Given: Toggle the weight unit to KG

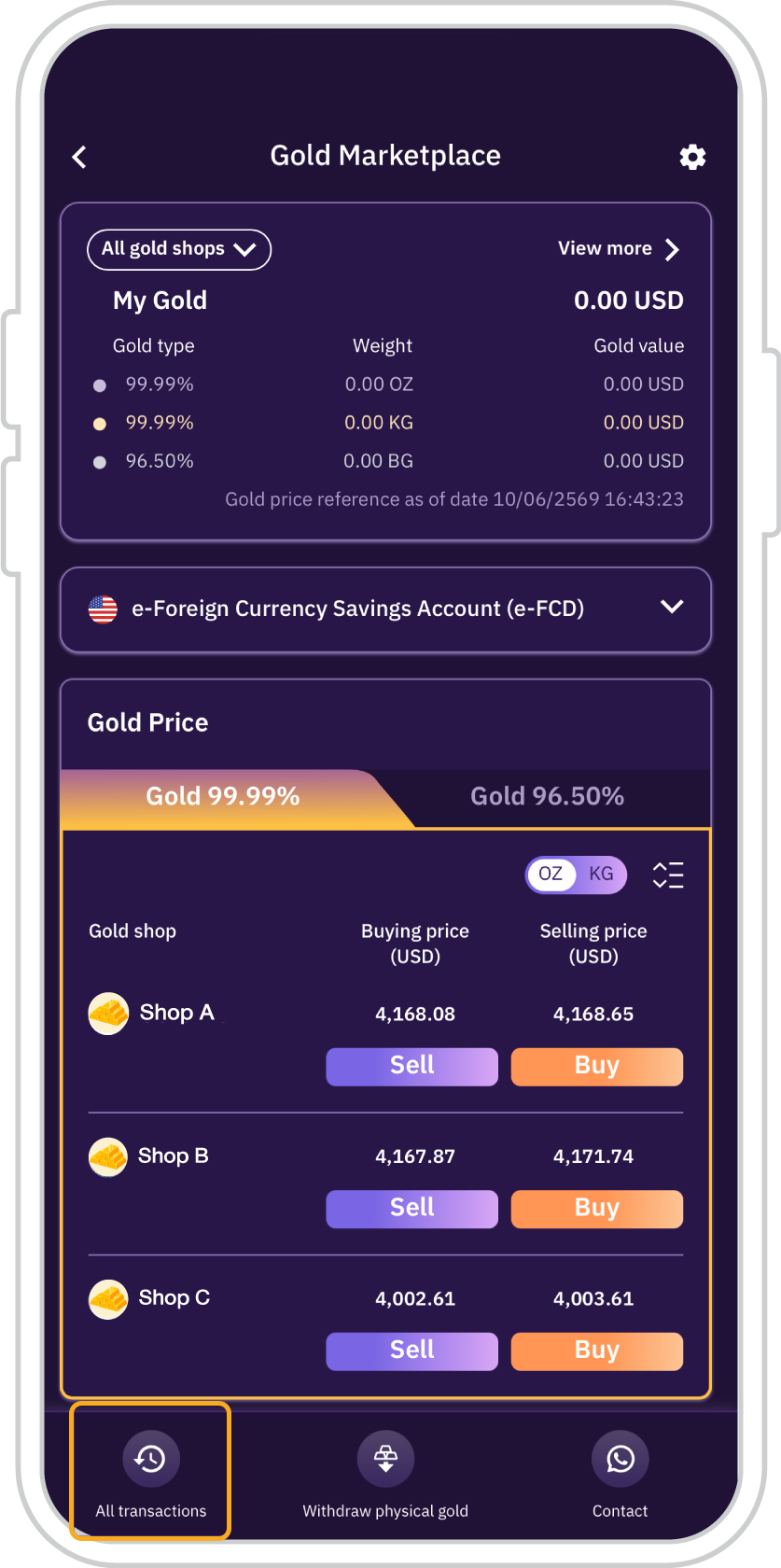Looking at the screenshot, I should pyautogui.click(x=601, y=875).
